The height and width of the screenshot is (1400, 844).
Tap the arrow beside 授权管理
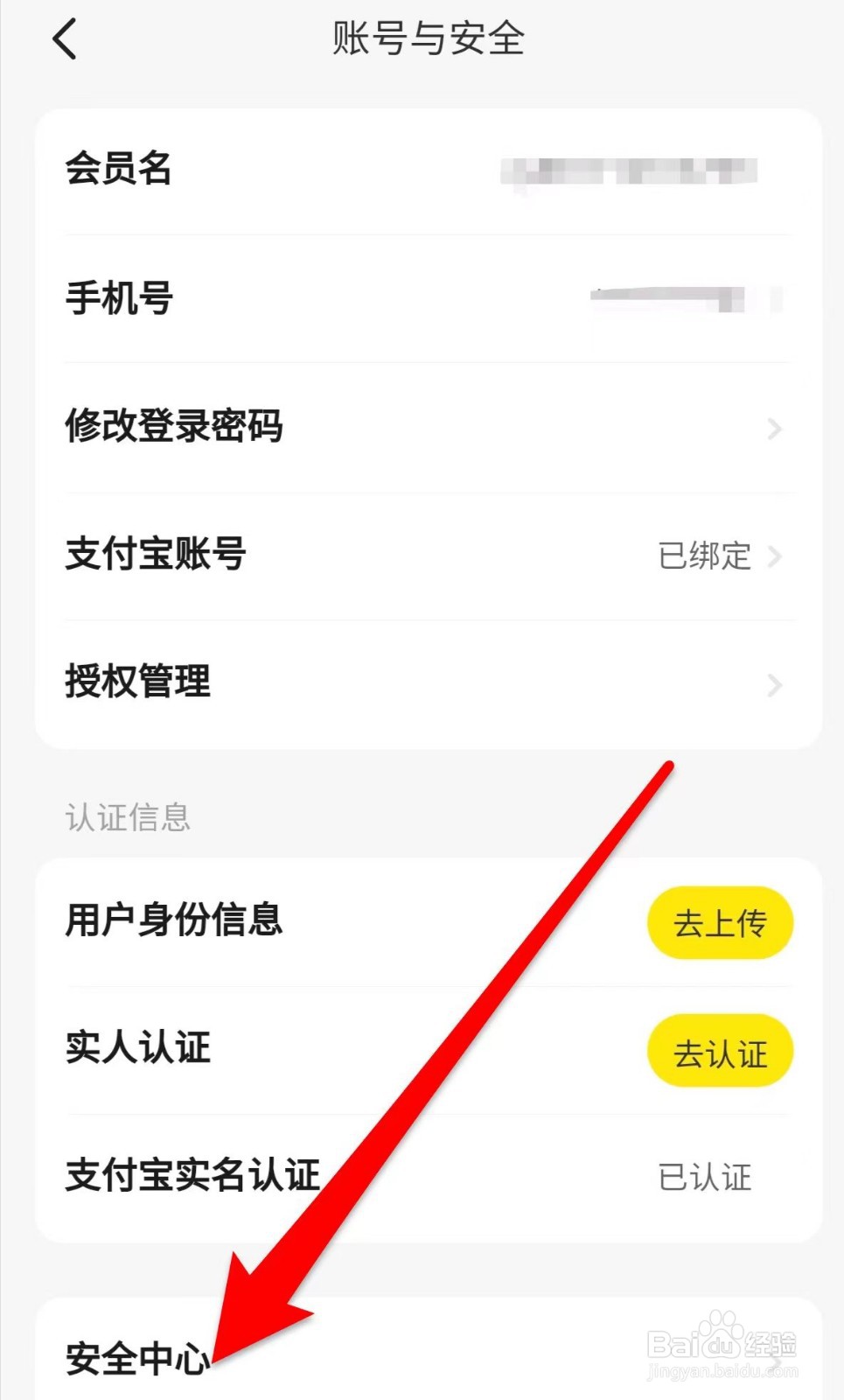click(774, 684)
